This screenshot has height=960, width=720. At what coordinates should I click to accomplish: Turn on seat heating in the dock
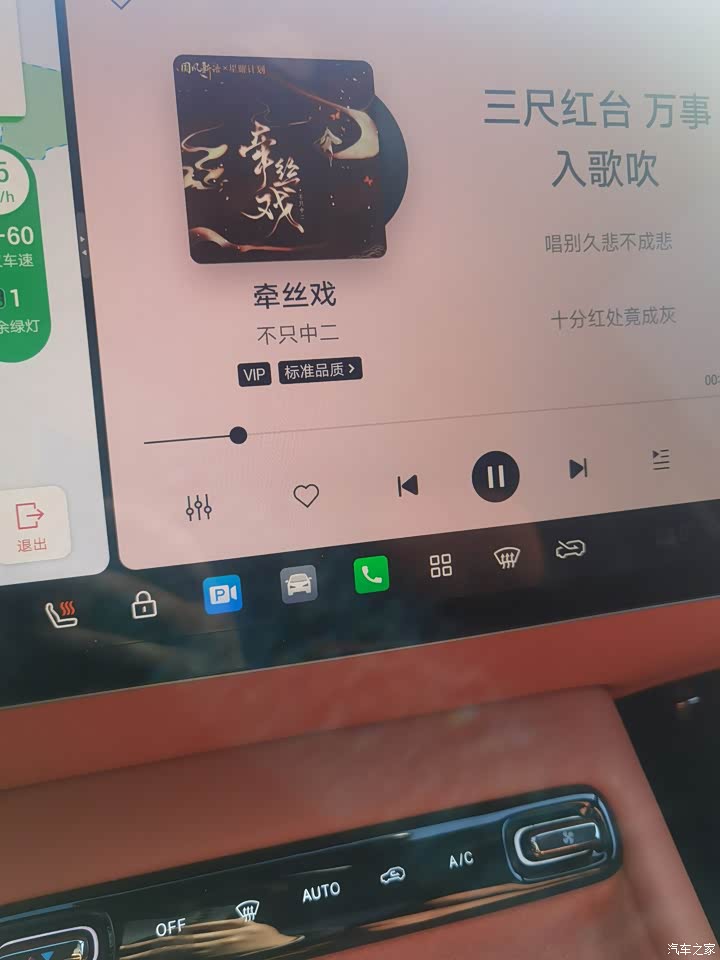click(61, 612)
